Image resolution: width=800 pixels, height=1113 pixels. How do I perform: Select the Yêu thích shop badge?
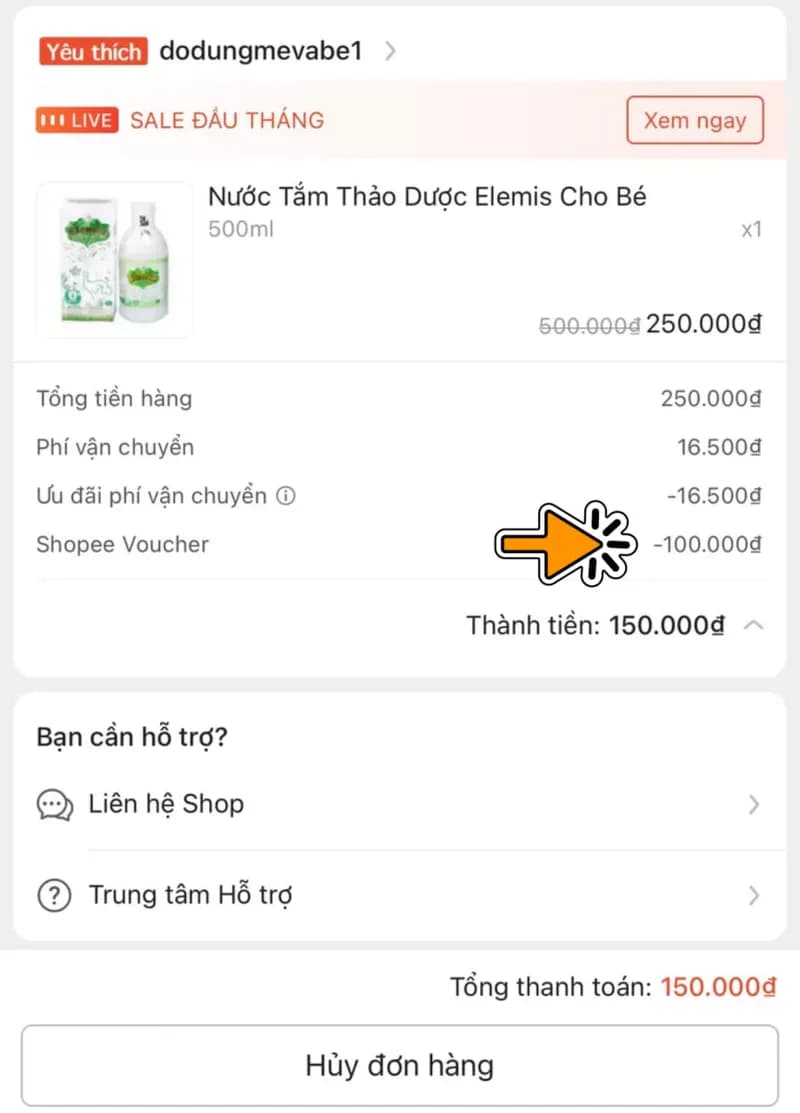coord(92,51)
